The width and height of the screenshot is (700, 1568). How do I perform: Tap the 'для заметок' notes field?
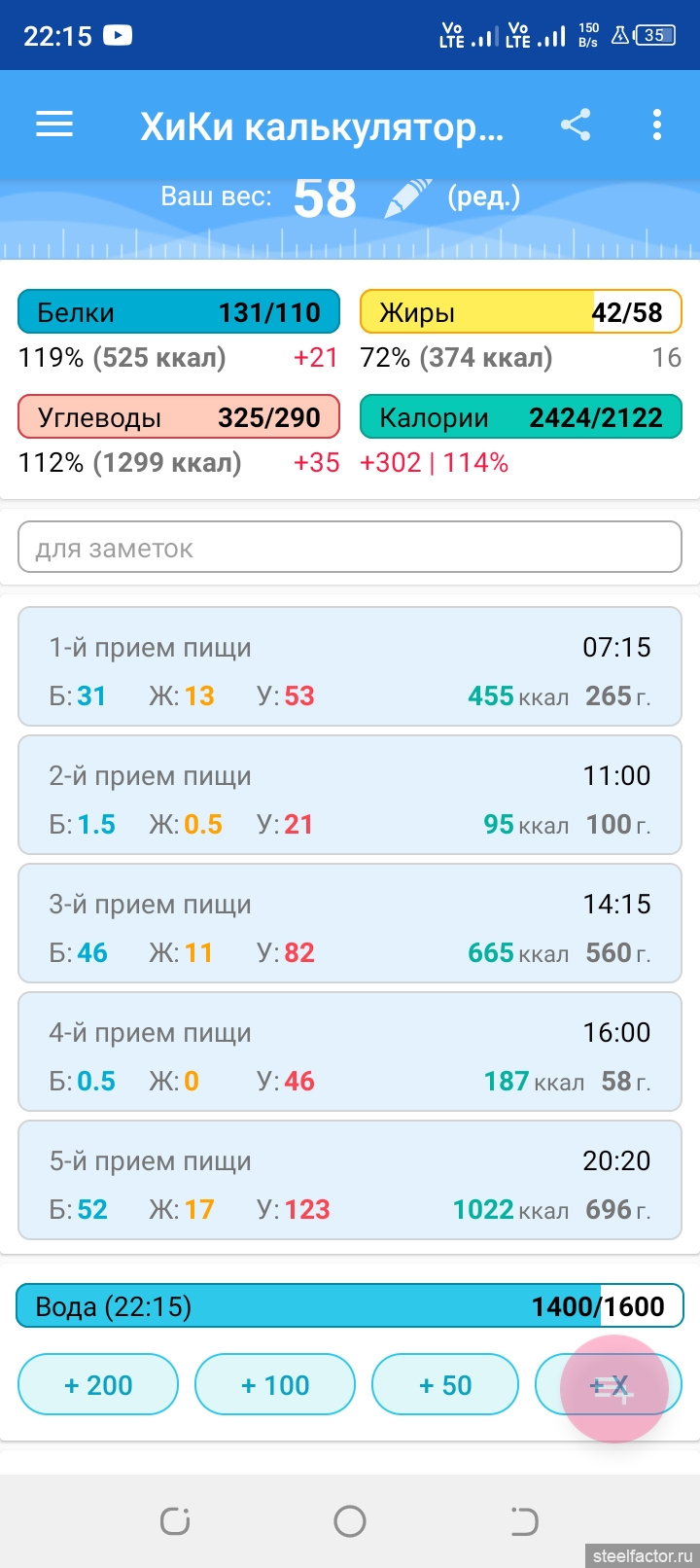click(x=350, y=549)
